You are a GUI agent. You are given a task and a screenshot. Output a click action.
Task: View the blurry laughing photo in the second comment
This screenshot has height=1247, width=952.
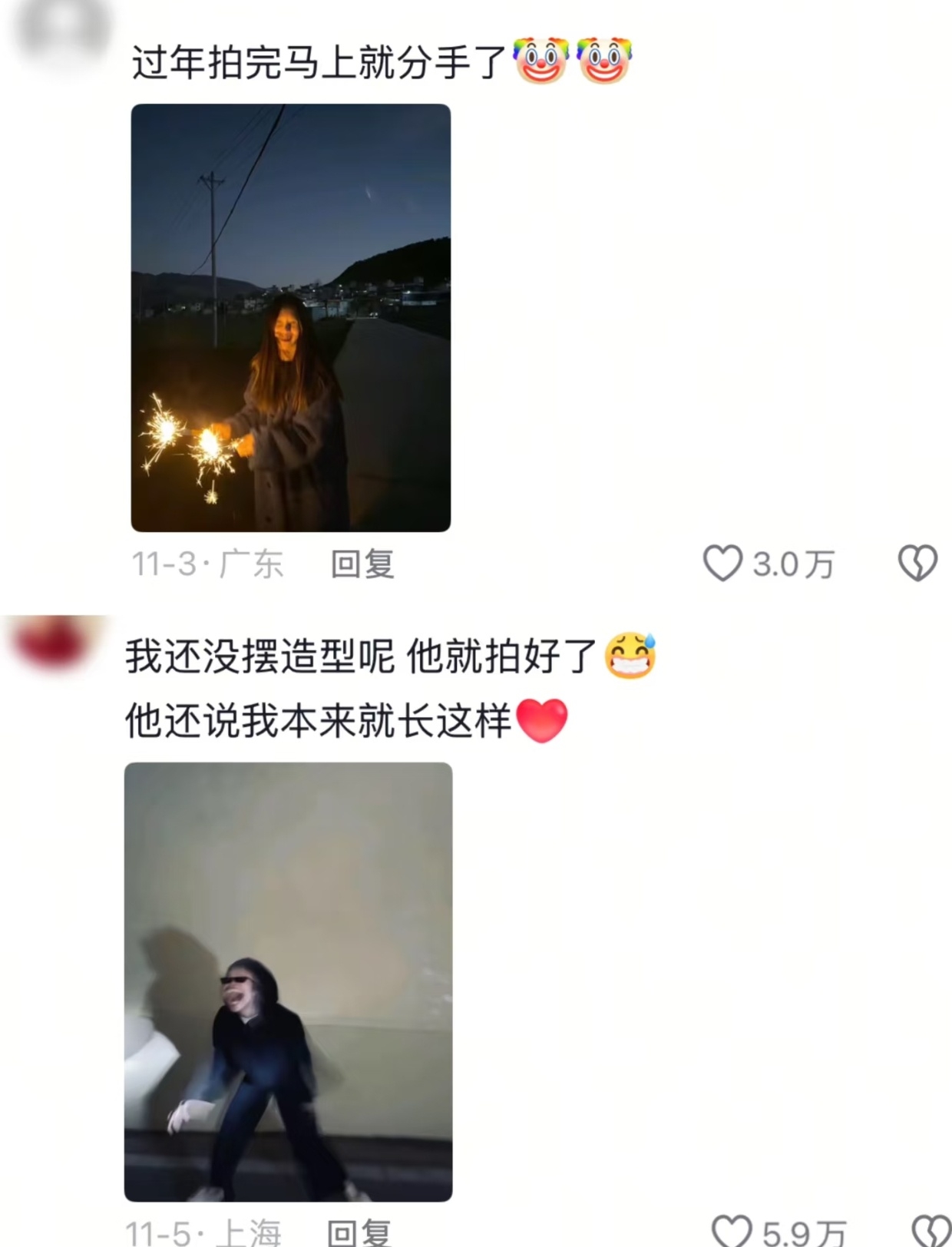(x=288, y=981)
